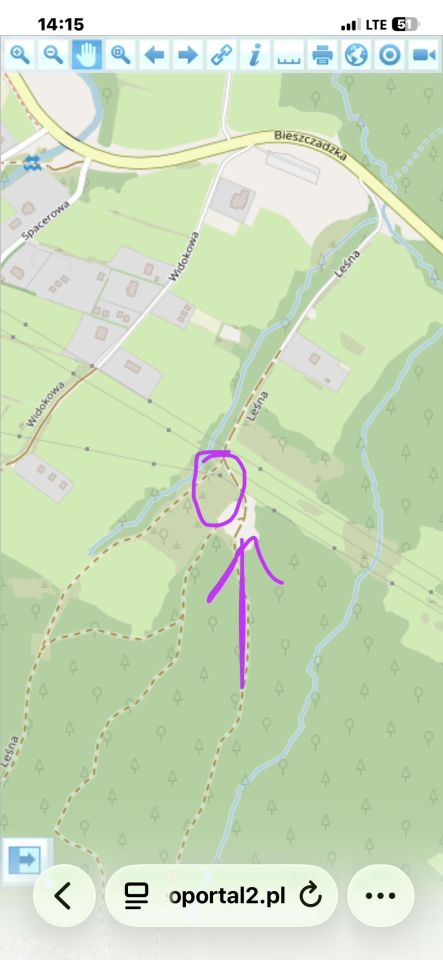Viewport: 443px width, 960px height.
Task: Select the info identify tool
Action: tap(255, 54)
